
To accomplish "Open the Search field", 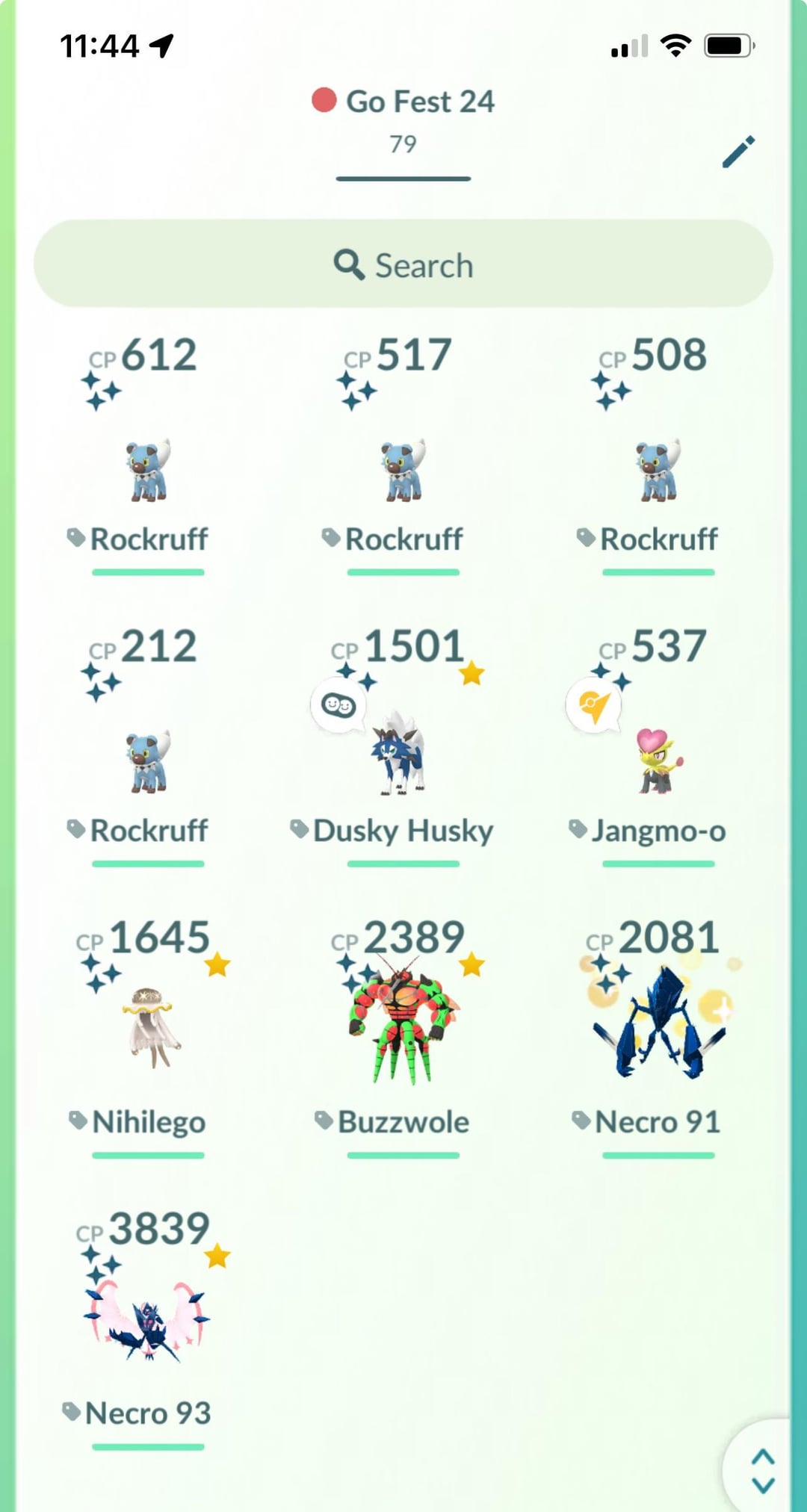I will 403,264.
